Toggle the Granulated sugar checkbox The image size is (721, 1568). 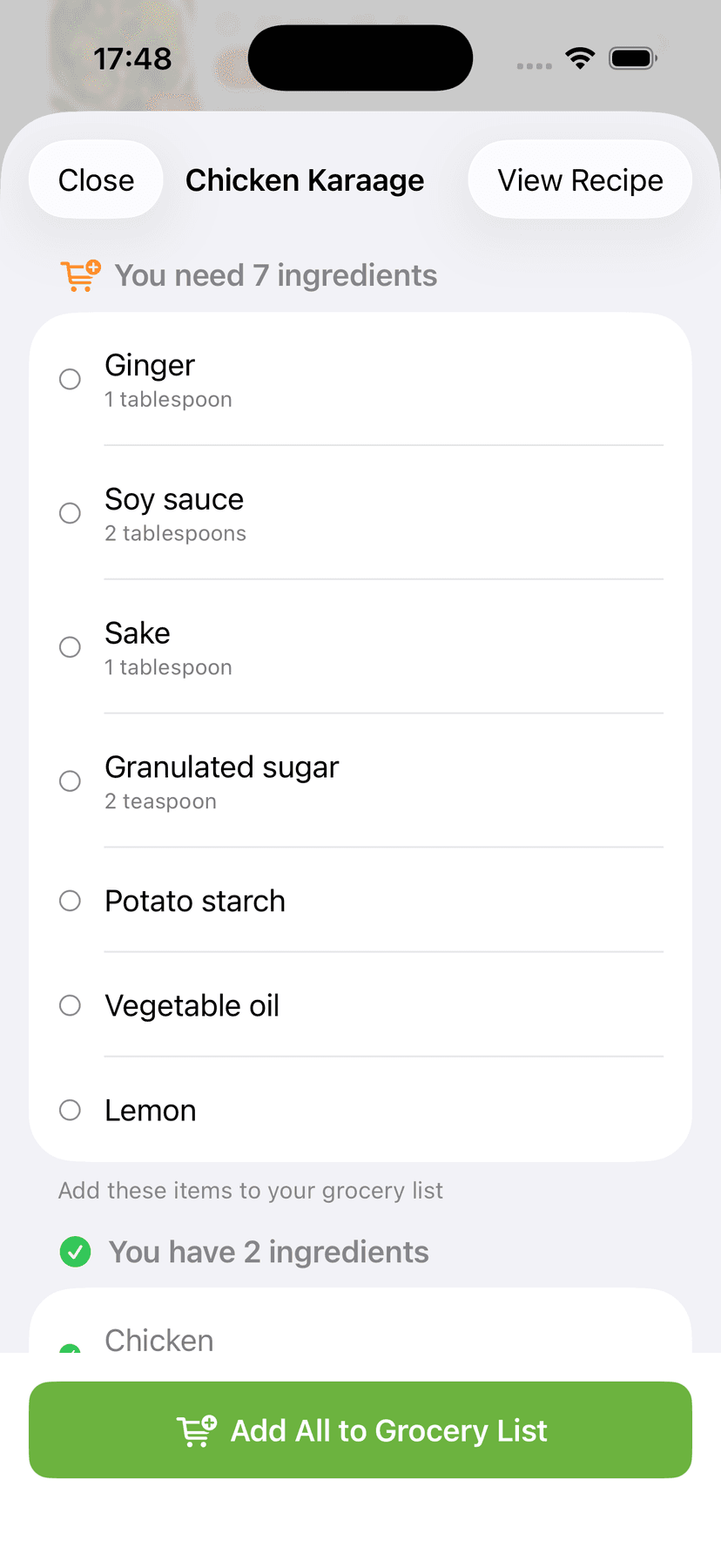click(x=70, y=781)
